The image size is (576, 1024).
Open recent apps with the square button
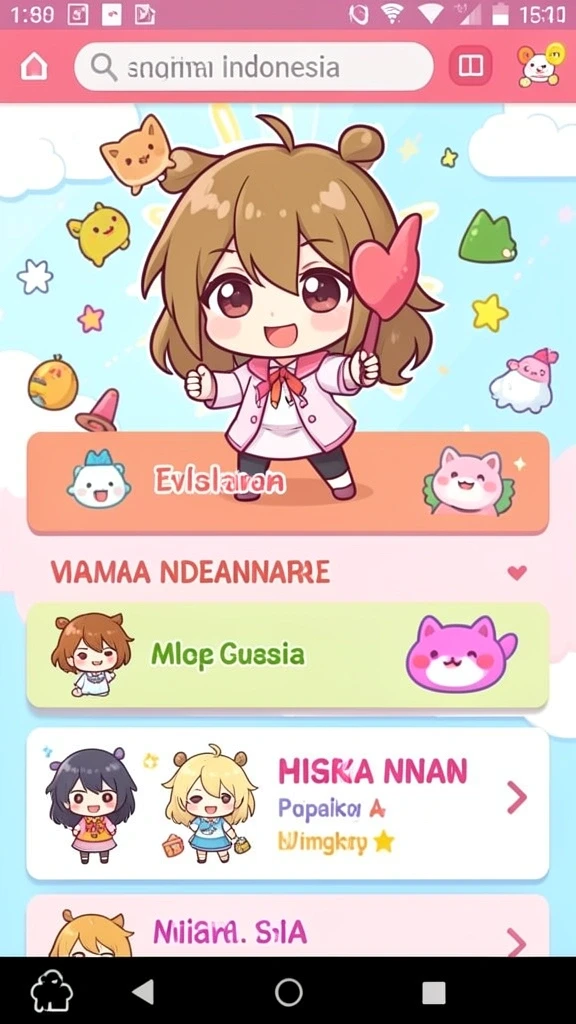[x=434, y=992]
